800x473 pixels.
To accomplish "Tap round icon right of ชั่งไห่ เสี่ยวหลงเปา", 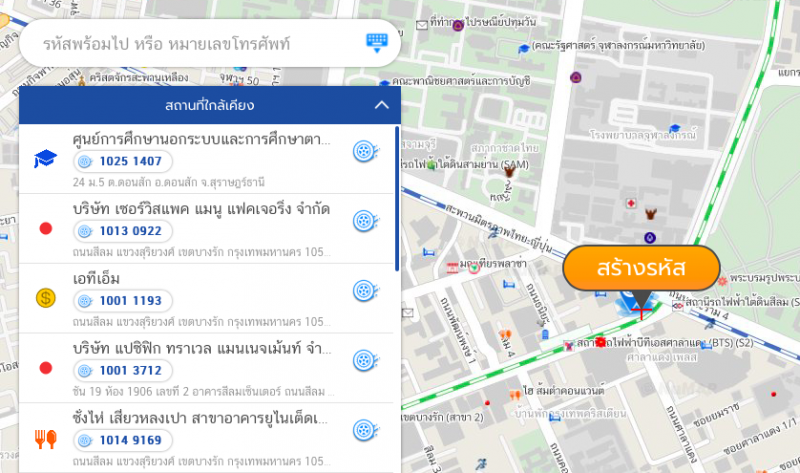I will [x=364, y=430].
